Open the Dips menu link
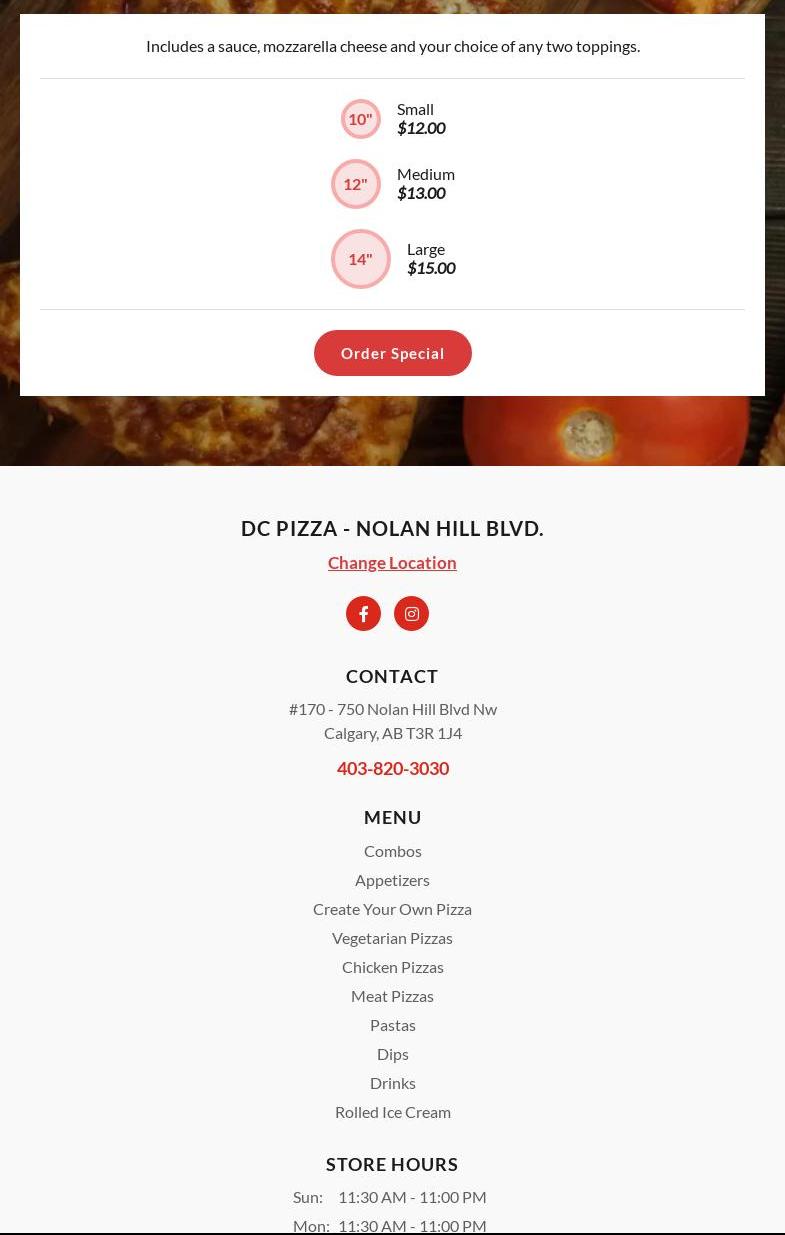Image resolution: width=785 pixels, height=1235 pixels. pos(392,1054)
